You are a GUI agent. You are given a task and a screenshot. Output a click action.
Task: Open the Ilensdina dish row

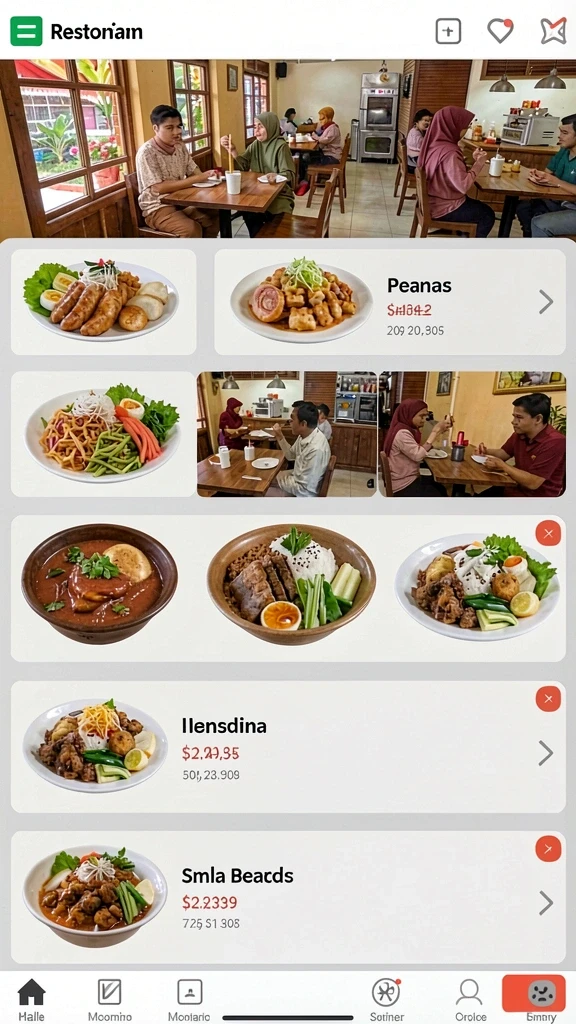pos(288,746)
